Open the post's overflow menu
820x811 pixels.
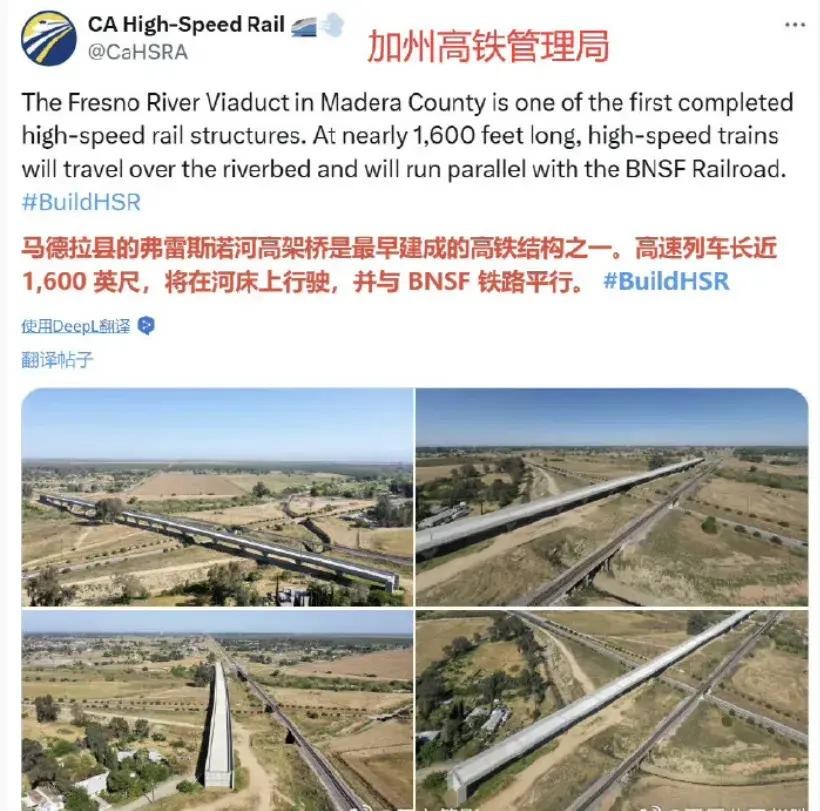pos(794,24)
